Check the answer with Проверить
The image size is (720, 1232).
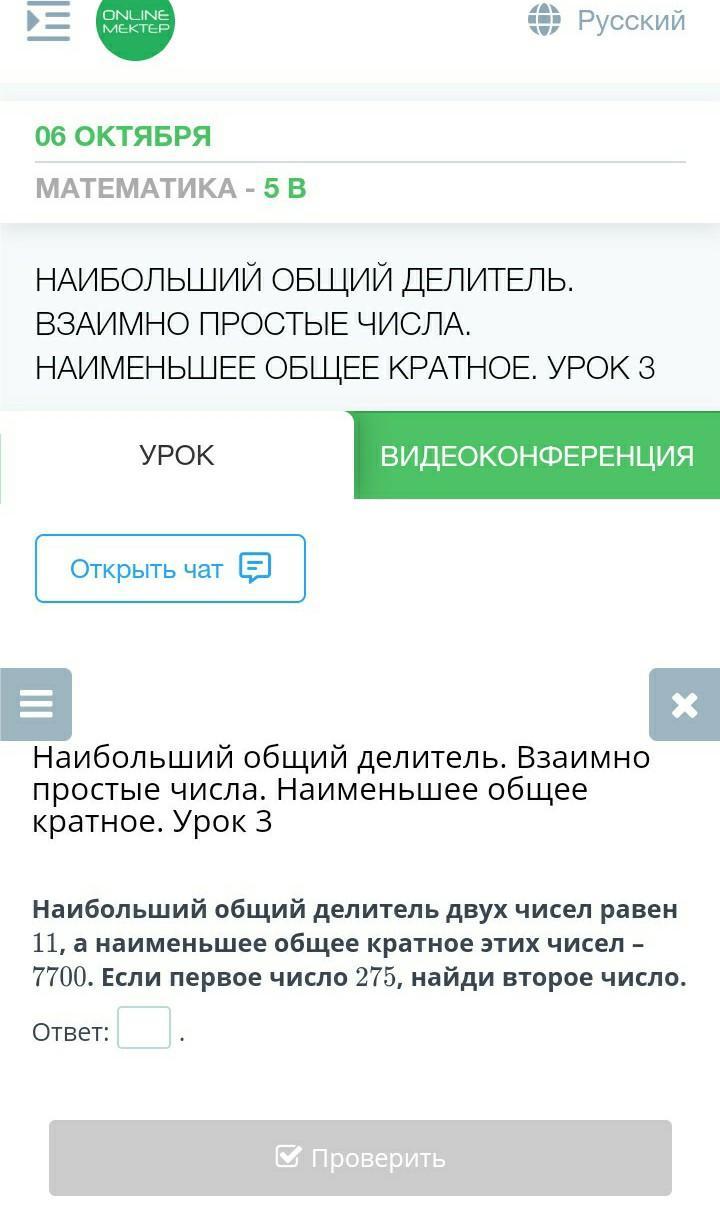(360, 1158)
